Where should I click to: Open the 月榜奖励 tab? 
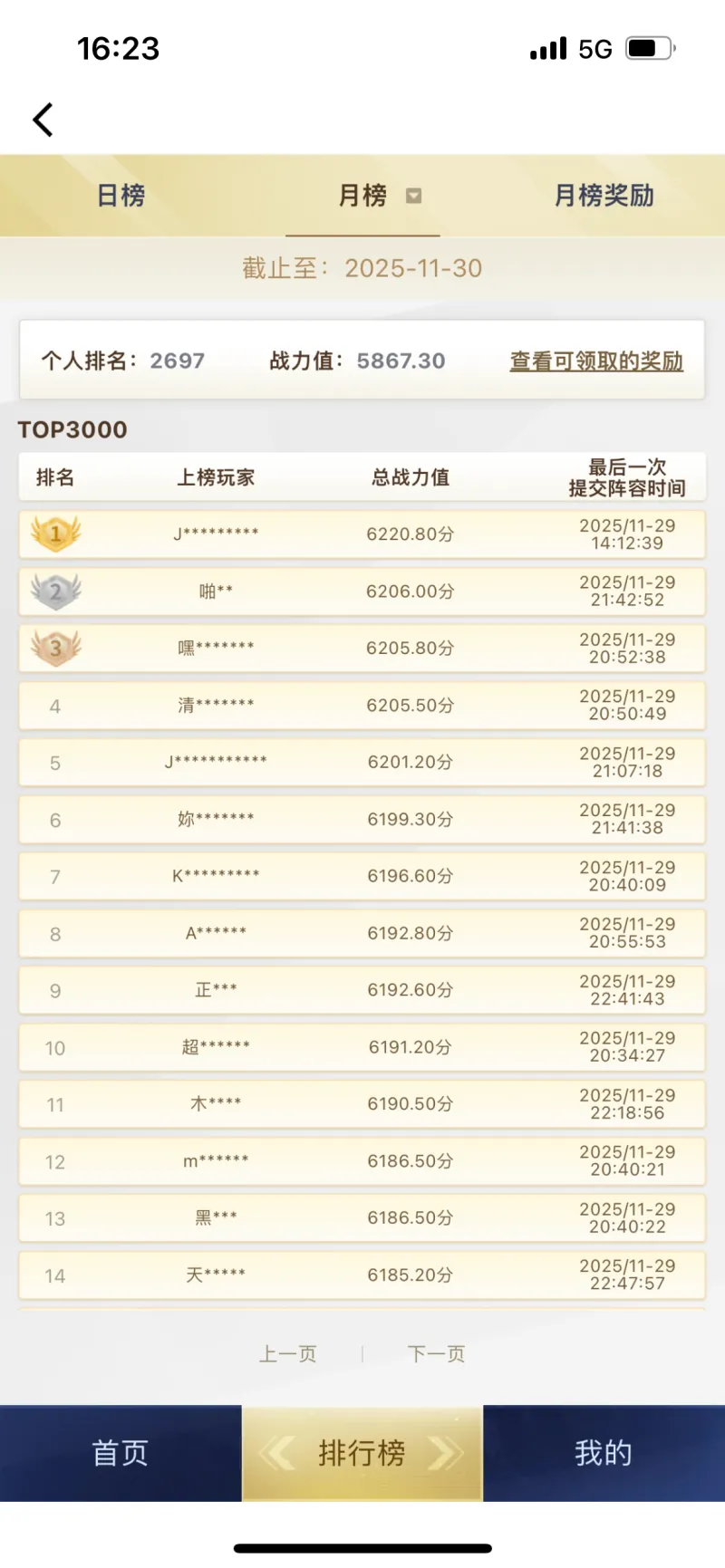click(x=604, y=196)
